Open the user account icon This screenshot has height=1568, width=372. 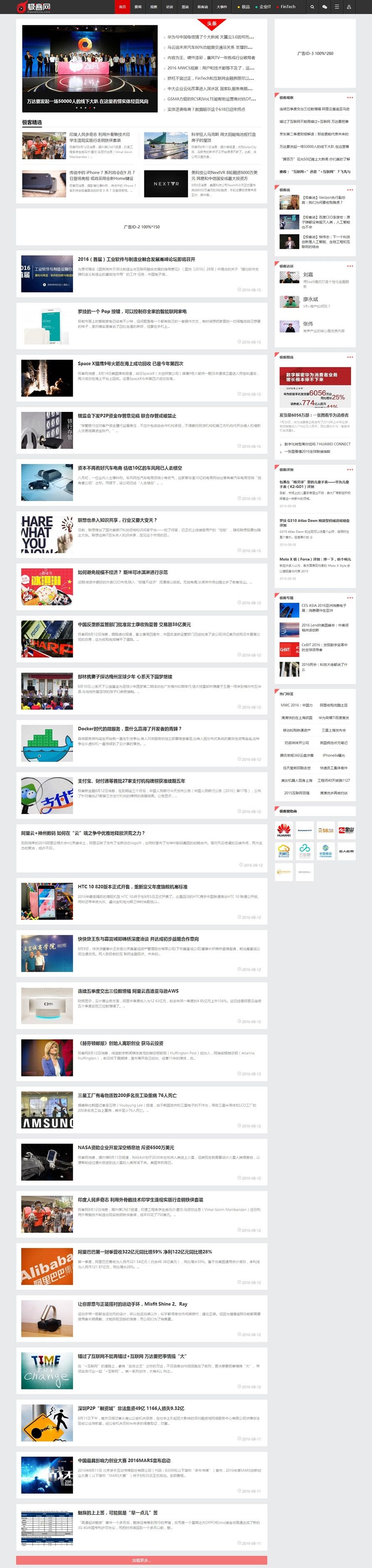tap(349, 7)
